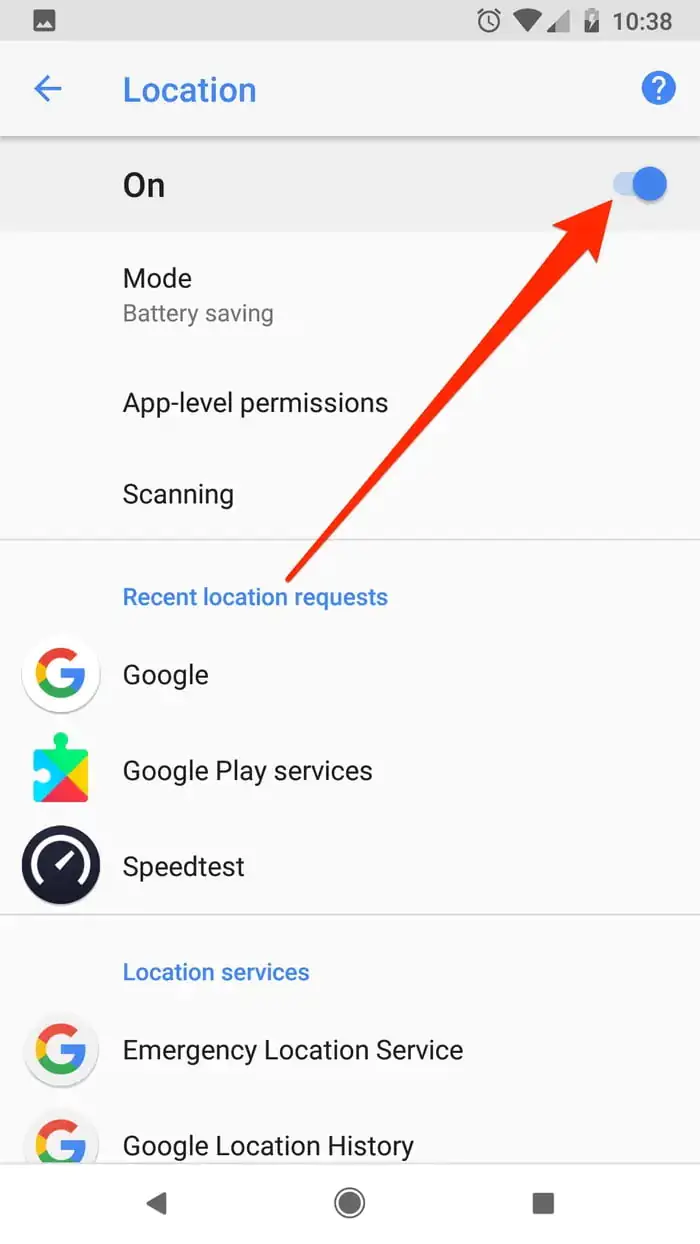The width and height of the screenshot is (700, 1244).
Task: Turn off the Location switch
Action: pyautogui.click(x=640, y=184)
